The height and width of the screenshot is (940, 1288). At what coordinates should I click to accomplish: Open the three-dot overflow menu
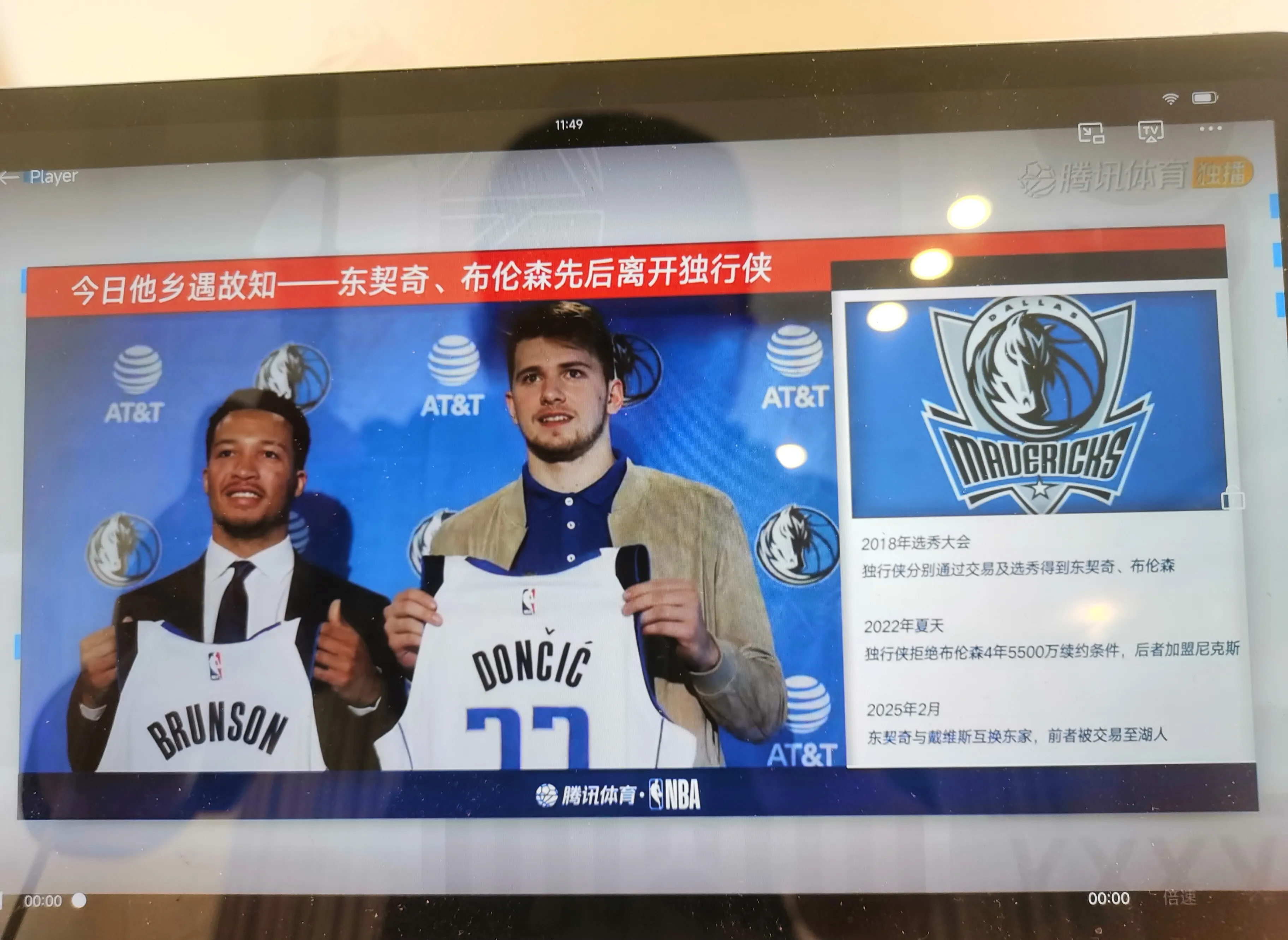click(1210, 129)
